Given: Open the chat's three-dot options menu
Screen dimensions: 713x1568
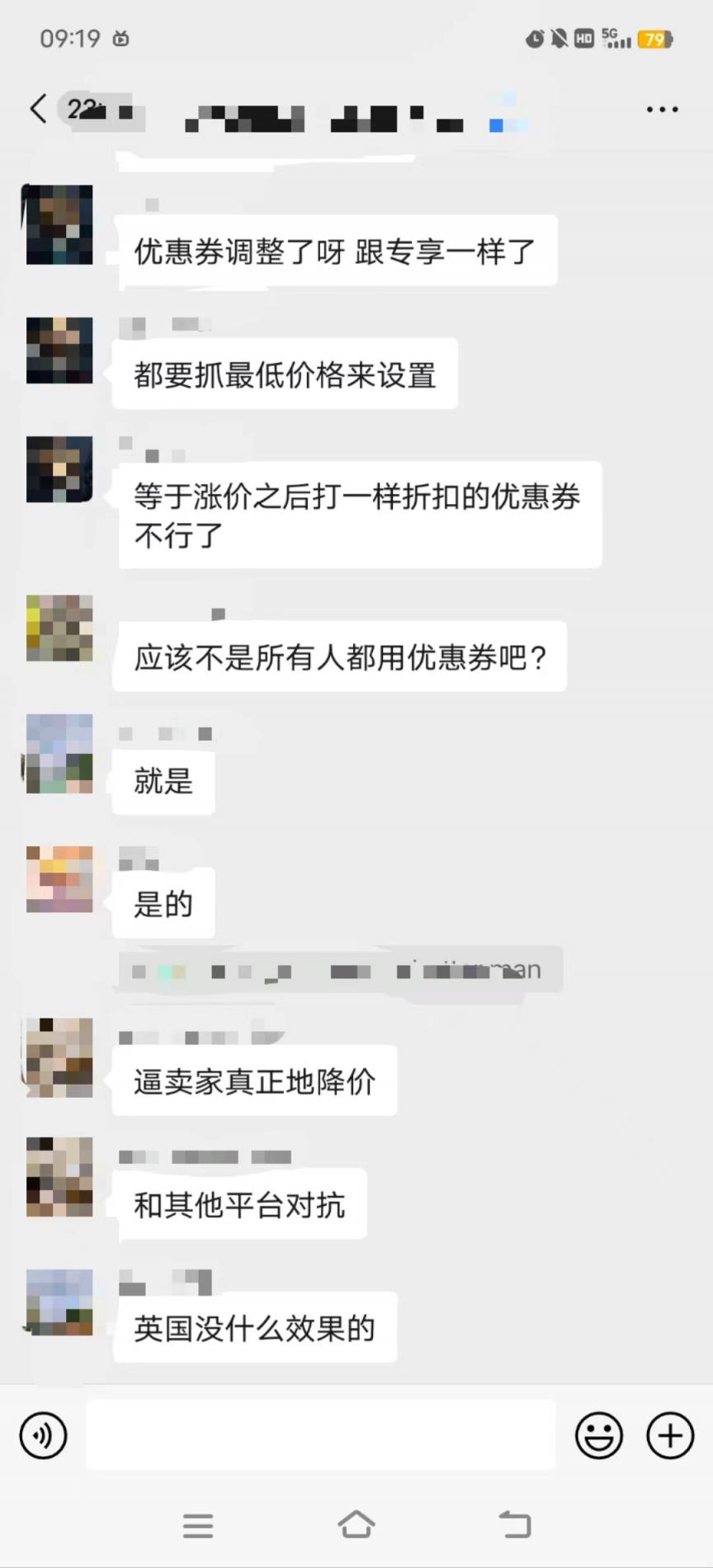Looking at the screenshot, I should [662, 109].
